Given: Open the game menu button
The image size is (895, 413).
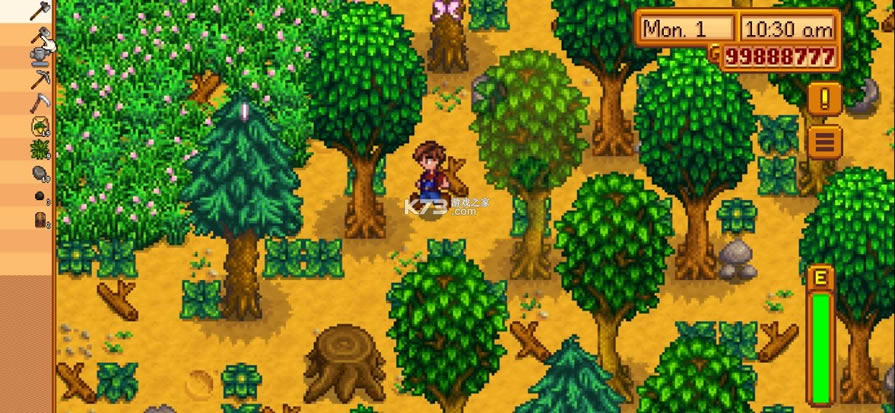Looking at the screenshot, I should (x=824, y=141).
